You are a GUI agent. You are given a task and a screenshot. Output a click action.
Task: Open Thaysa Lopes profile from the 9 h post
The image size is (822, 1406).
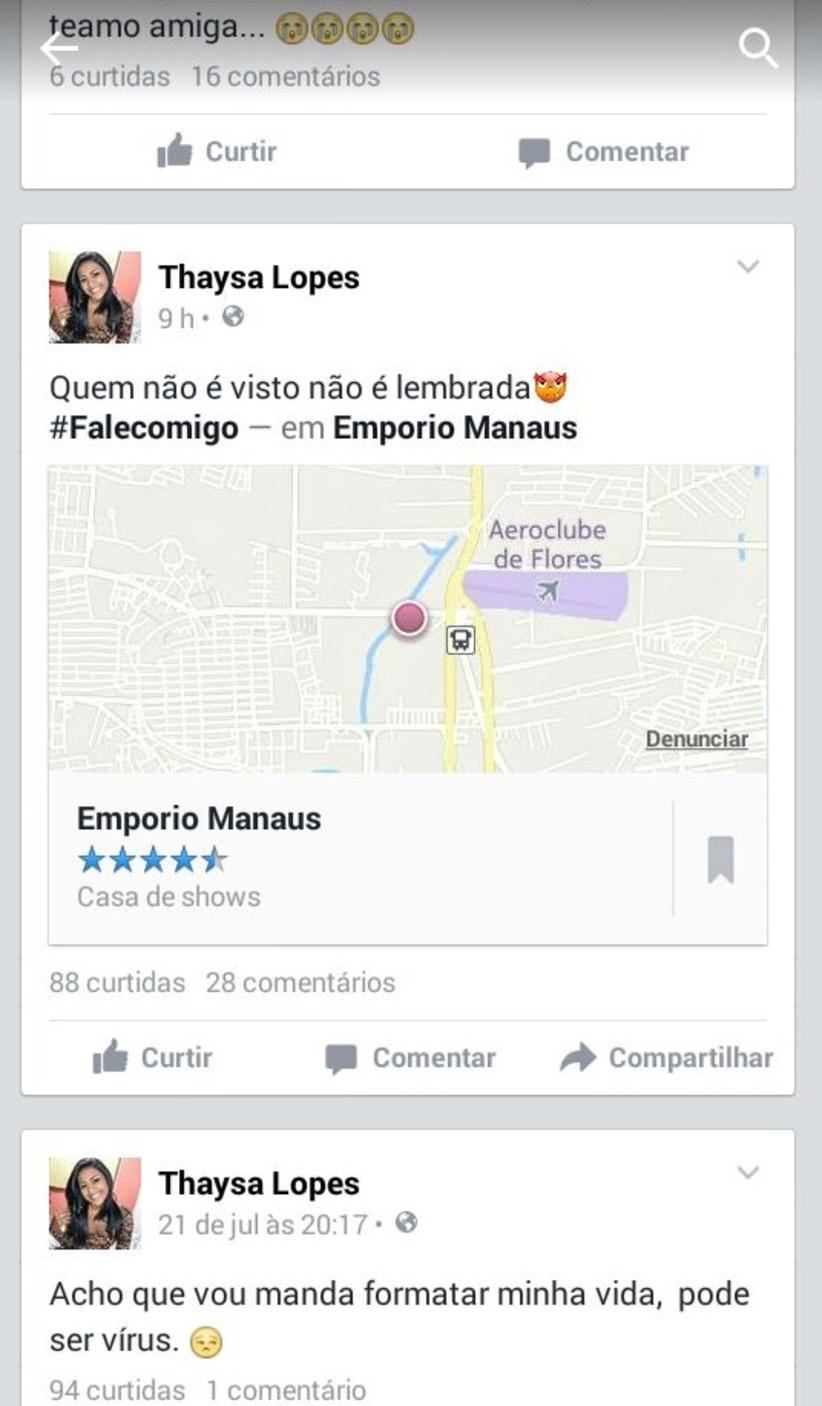pos(258,277)
